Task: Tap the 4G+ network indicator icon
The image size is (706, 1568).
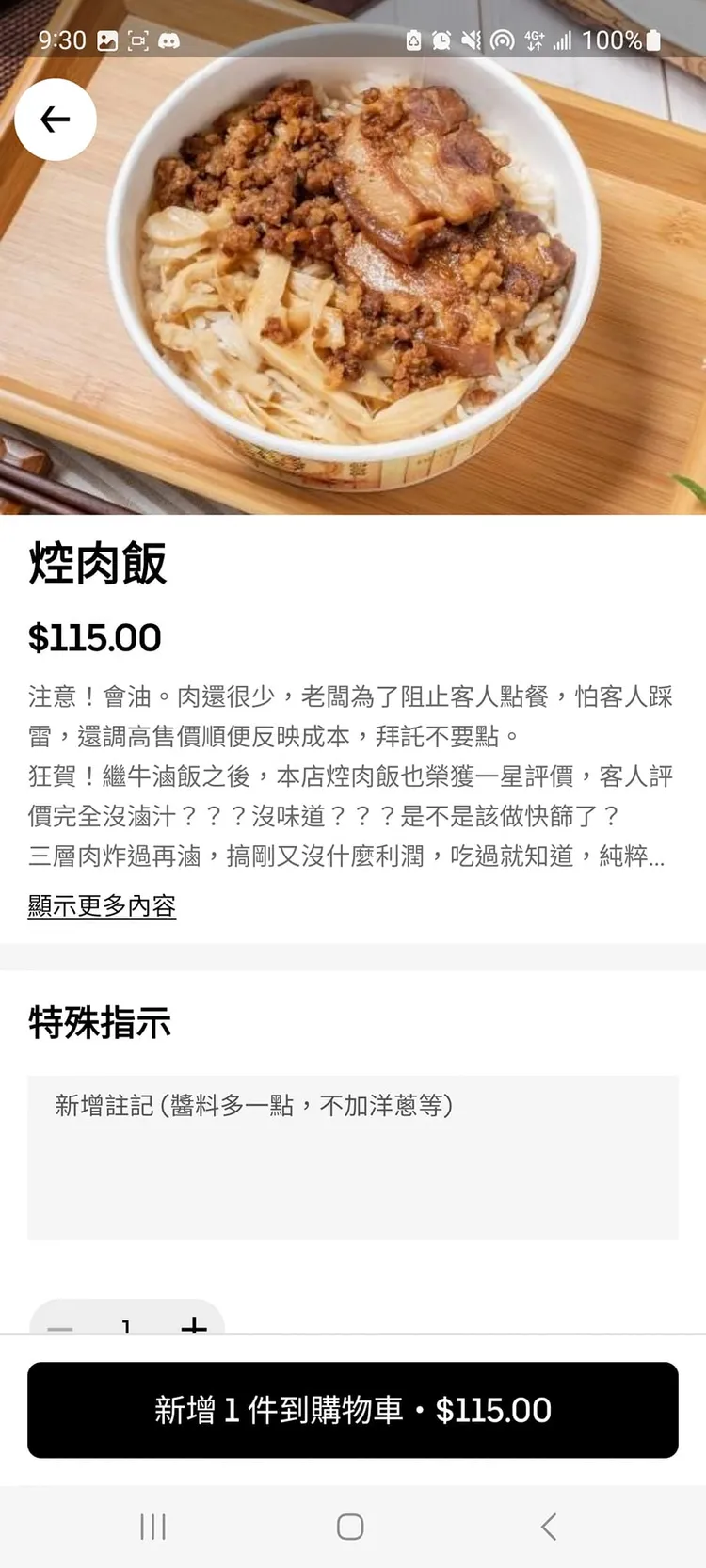Action: point(533,40)
